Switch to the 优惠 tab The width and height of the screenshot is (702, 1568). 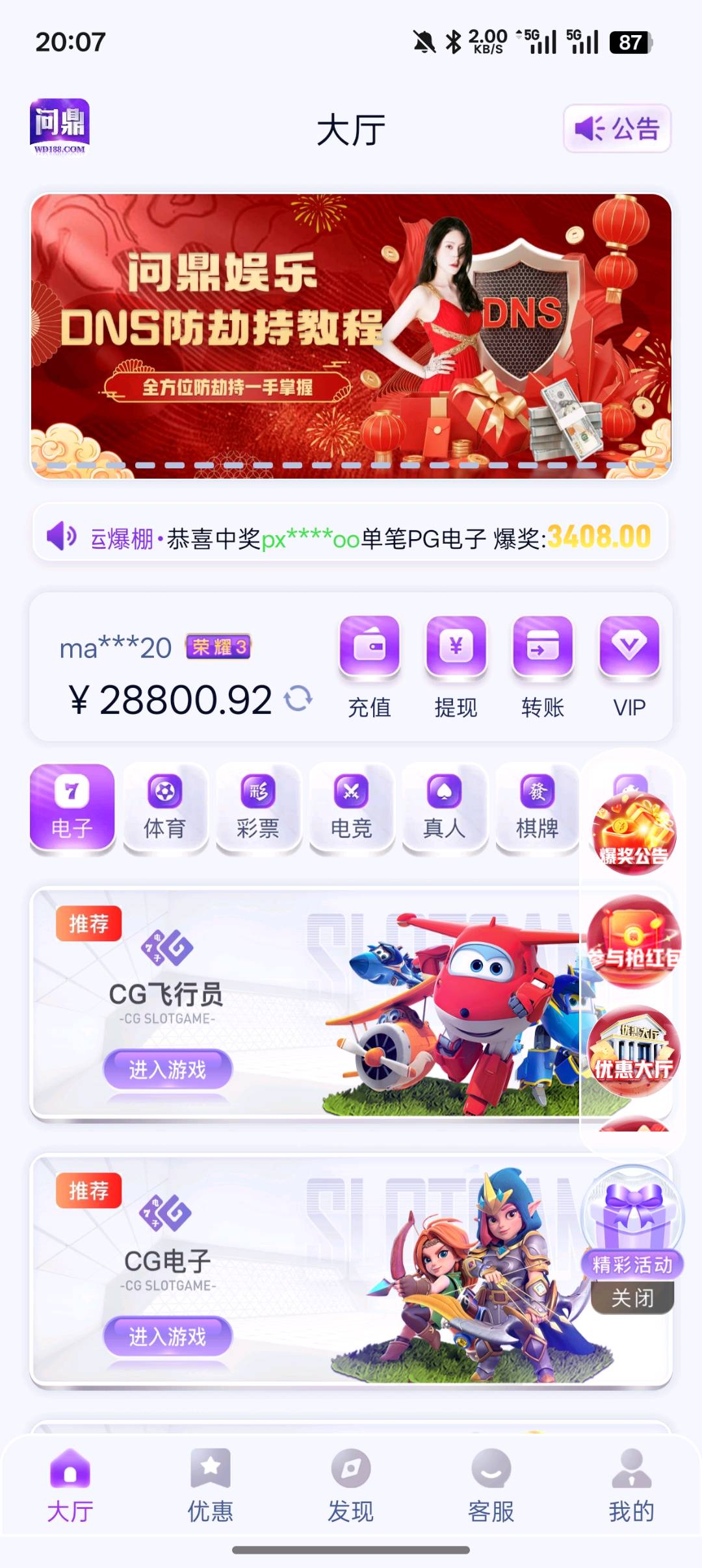(x=210, y=1486)
